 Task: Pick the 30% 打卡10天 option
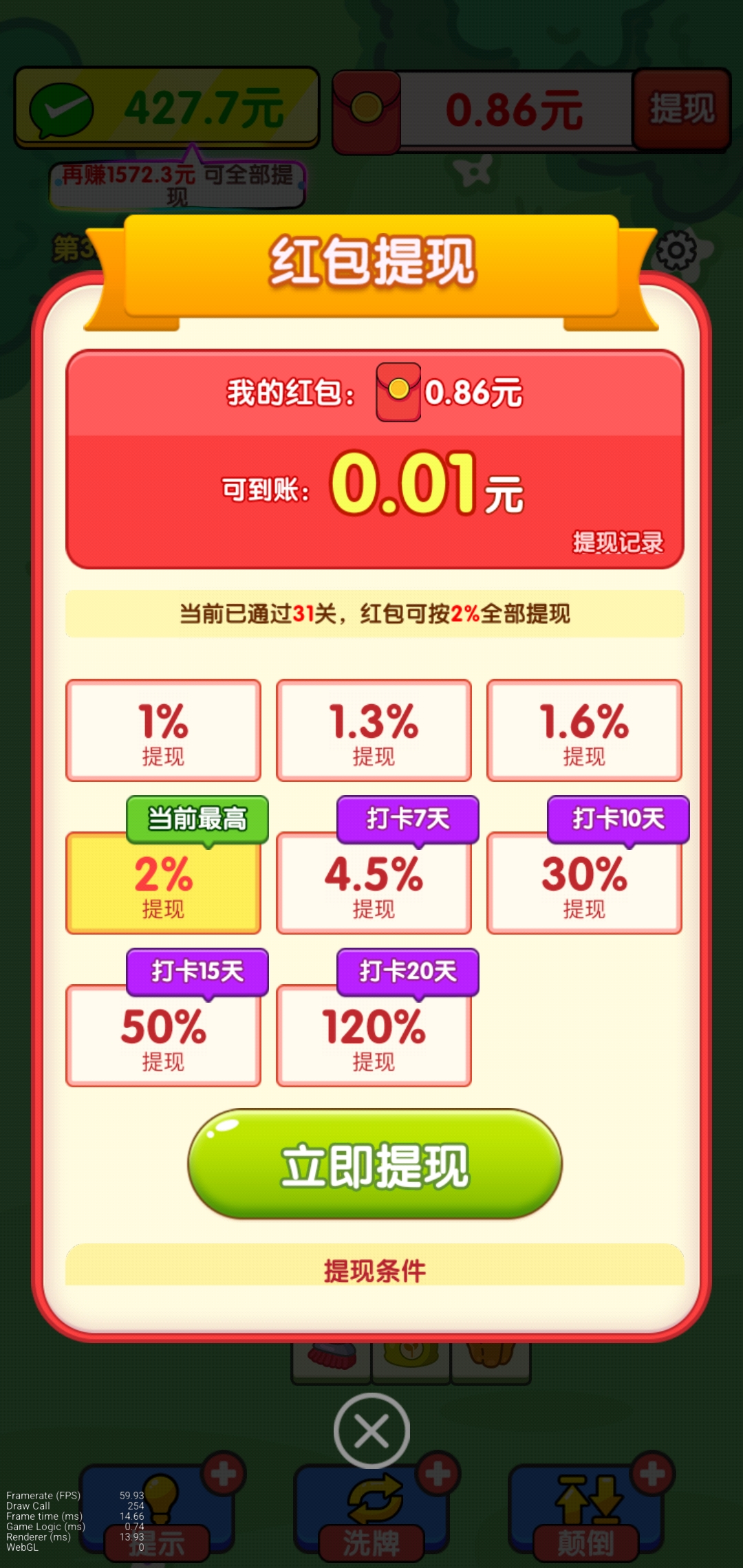pos(584,884)
